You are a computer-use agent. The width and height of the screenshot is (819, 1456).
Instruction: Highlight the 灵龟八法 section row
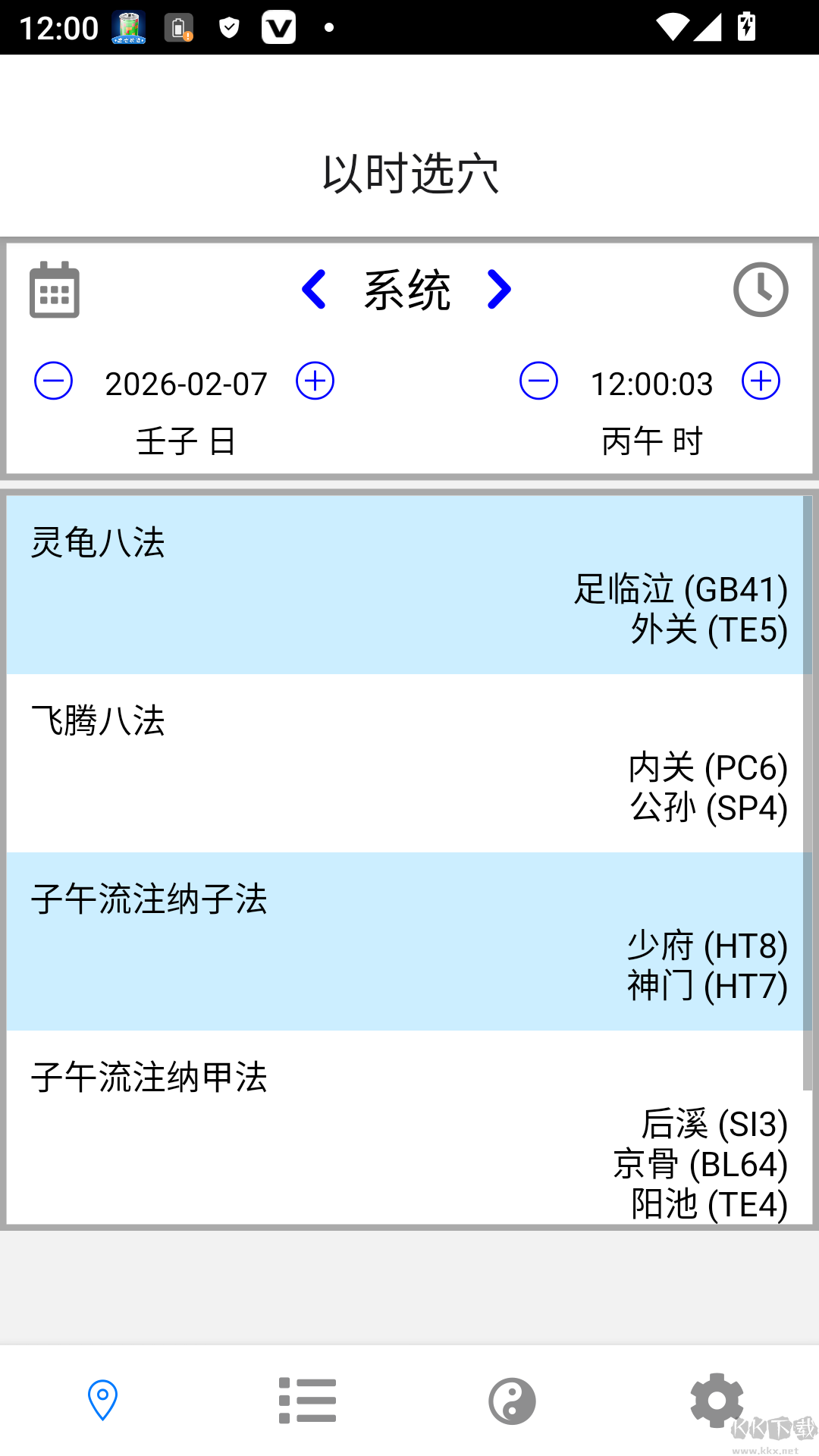pyautogui.click(x=409, y=584)
